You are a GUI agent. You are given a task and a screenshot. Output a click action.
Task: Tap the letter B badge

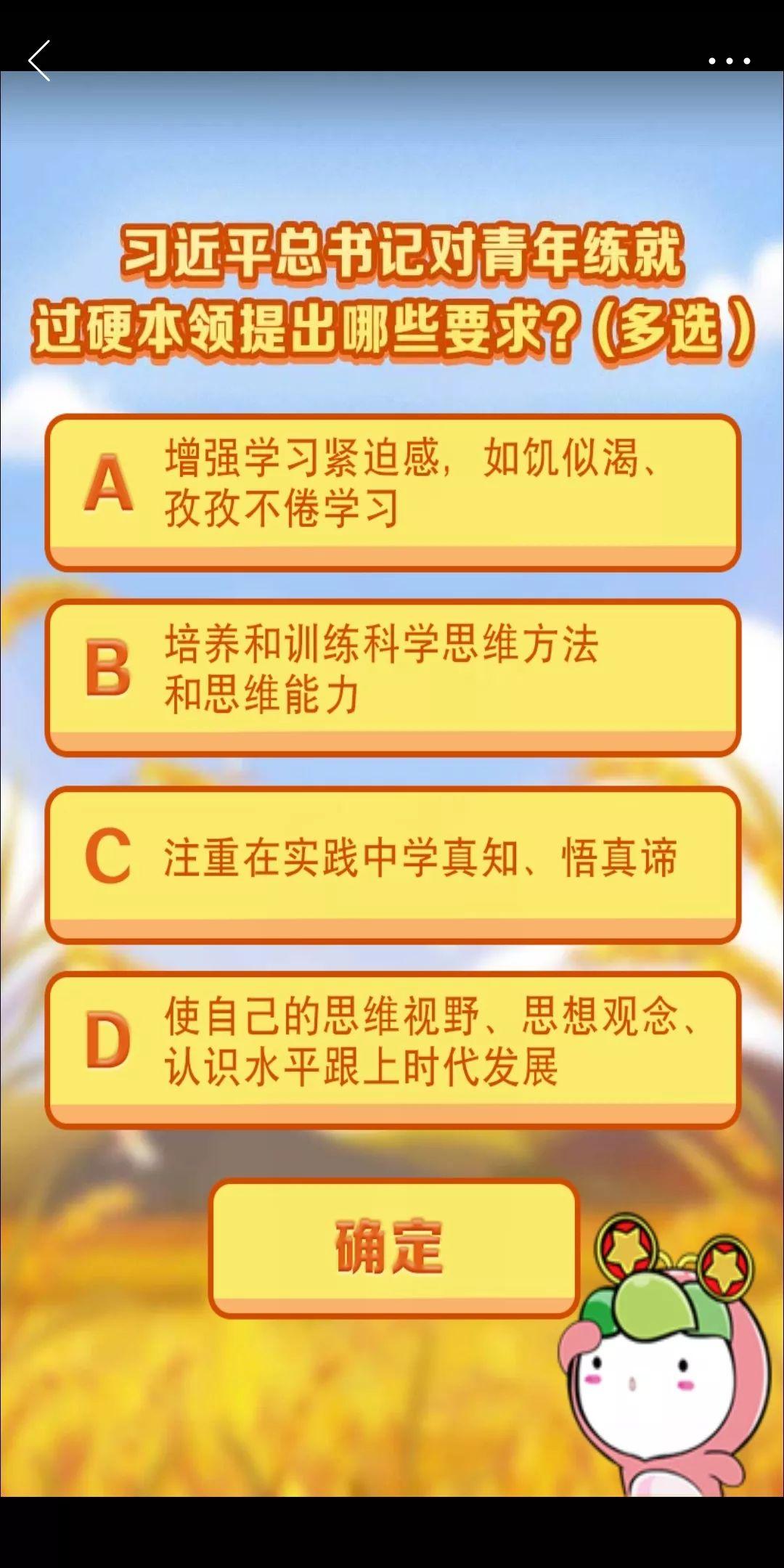click(110, 668)
